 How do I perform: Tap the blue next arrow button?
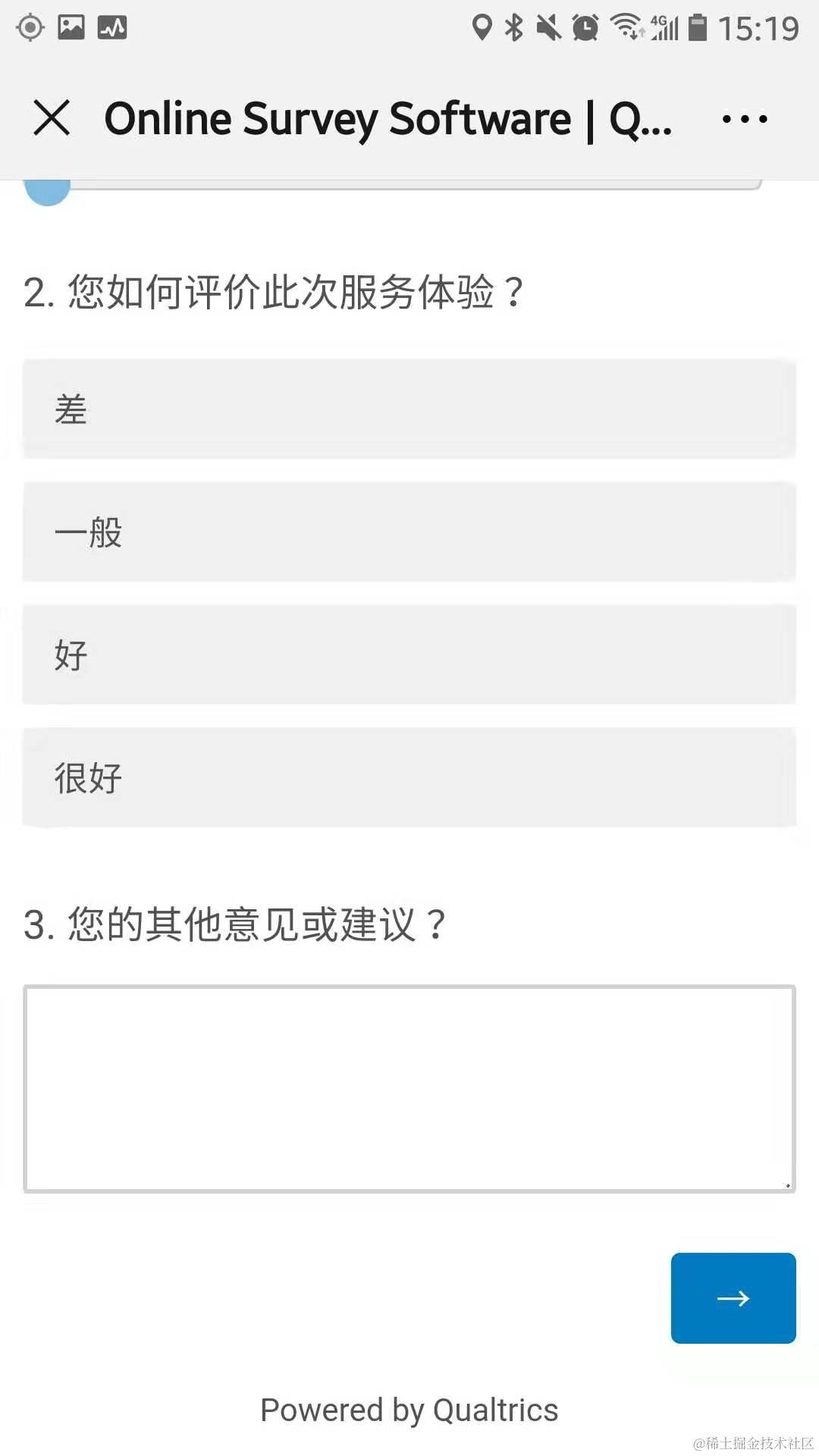[733, 1298]
